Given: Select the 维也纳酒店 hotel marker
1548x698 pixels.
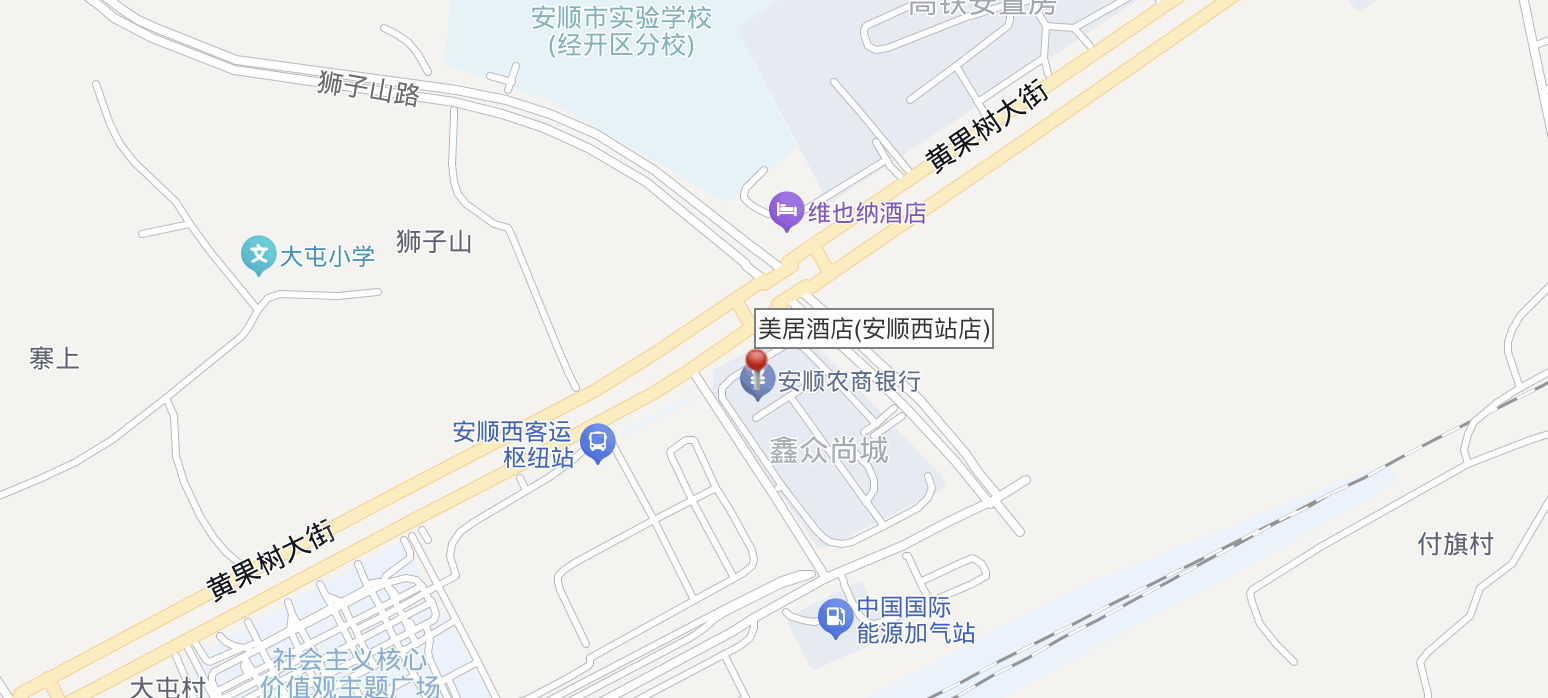Looking at the screenshot, I should [x=786, y=210].
